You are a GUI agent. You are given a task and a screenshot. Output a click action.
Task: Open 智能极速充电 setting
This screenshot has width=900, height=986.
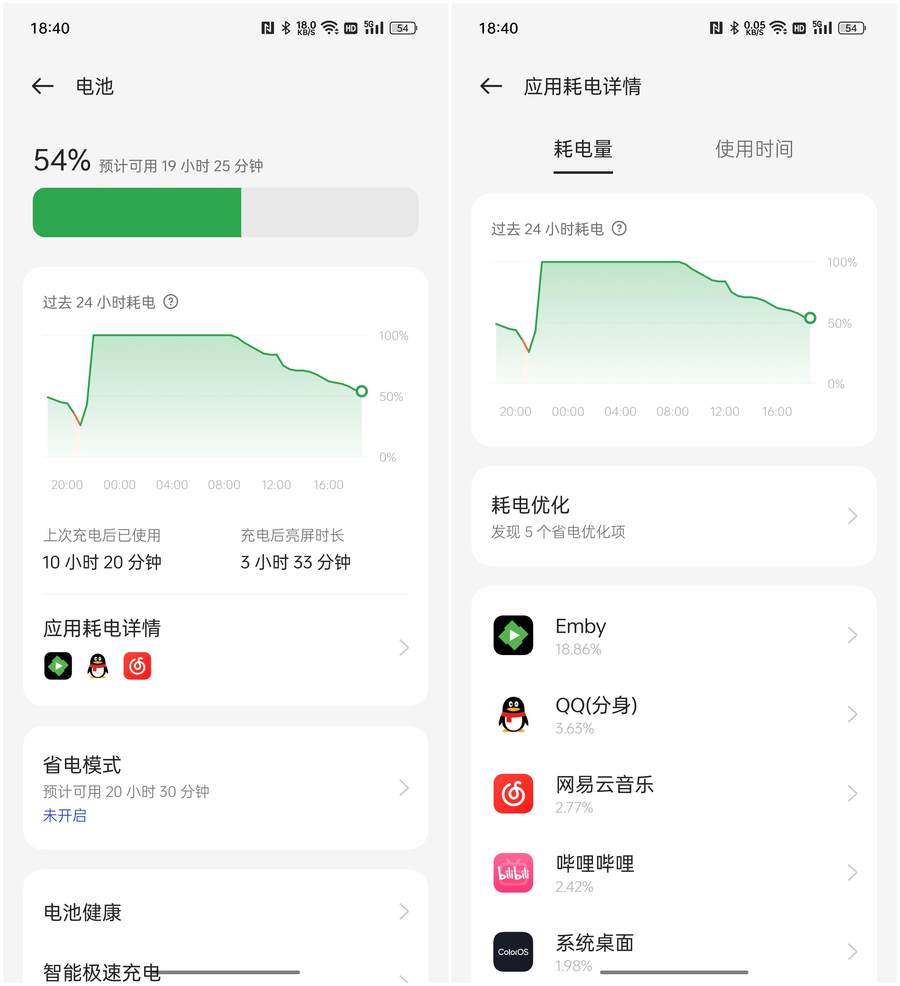(225, 971)
